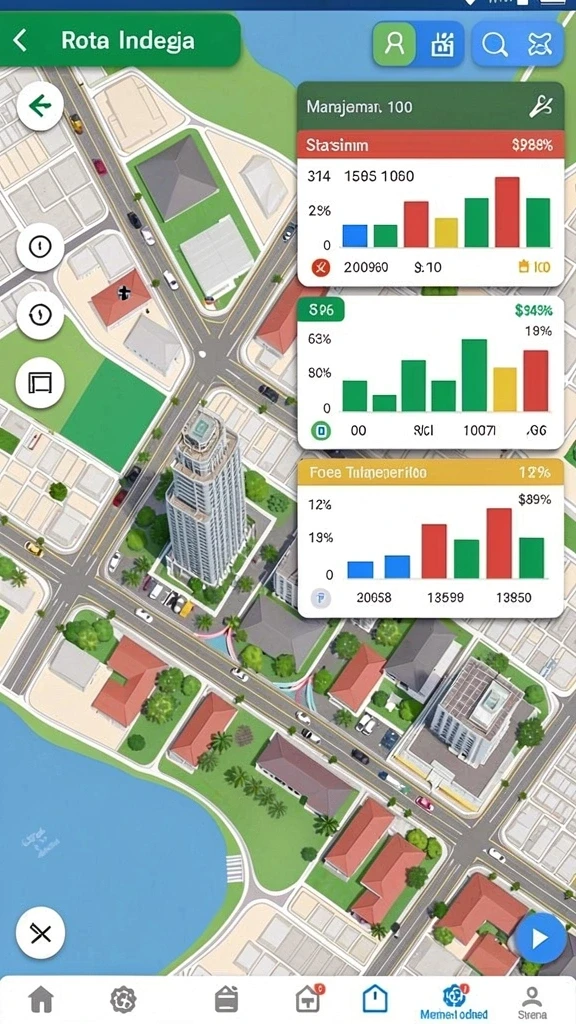This screenshot has width=576, height=1024.
Task: Open the magnifier search icon
Action: pyautogui.click(x=494, y=44)
